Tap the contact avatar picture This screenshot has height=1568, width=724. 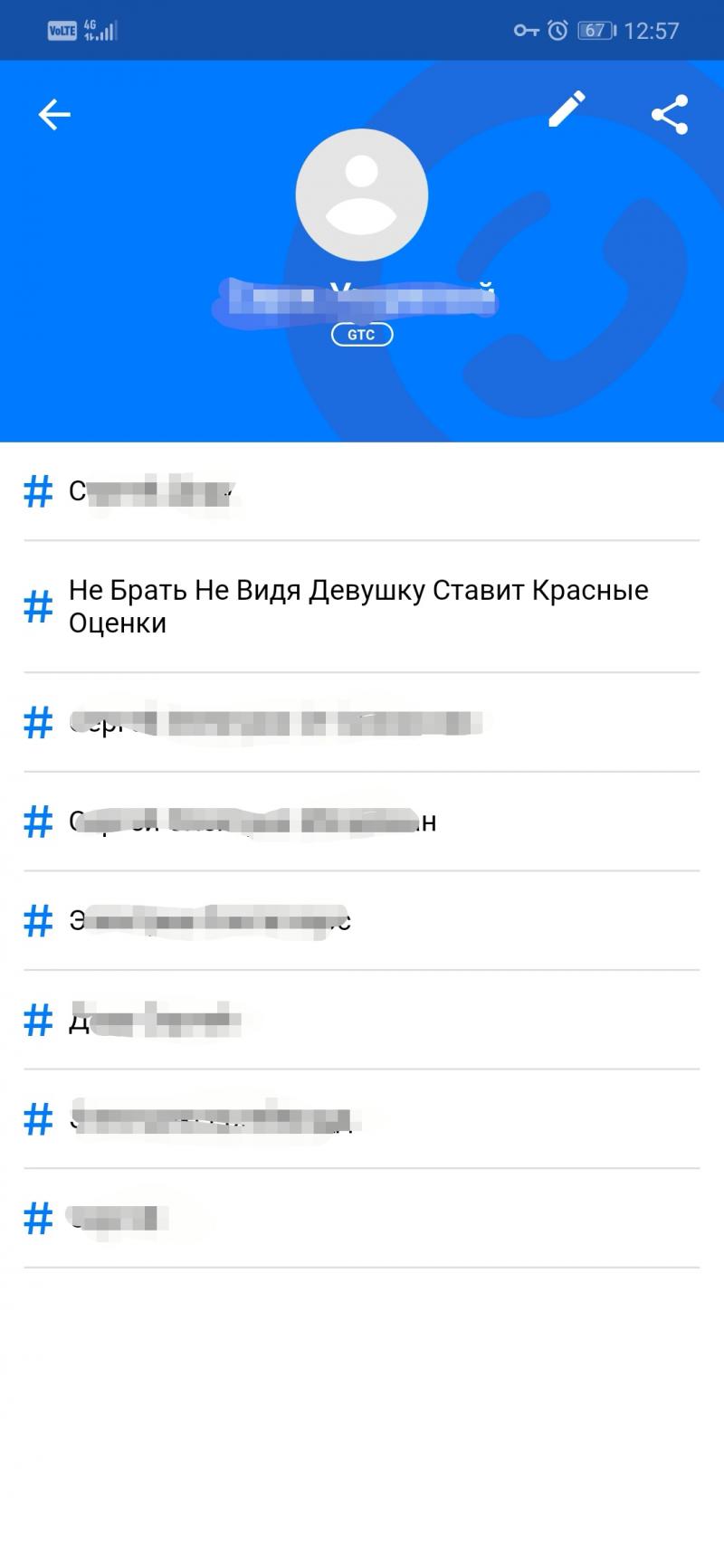point(362,195)
